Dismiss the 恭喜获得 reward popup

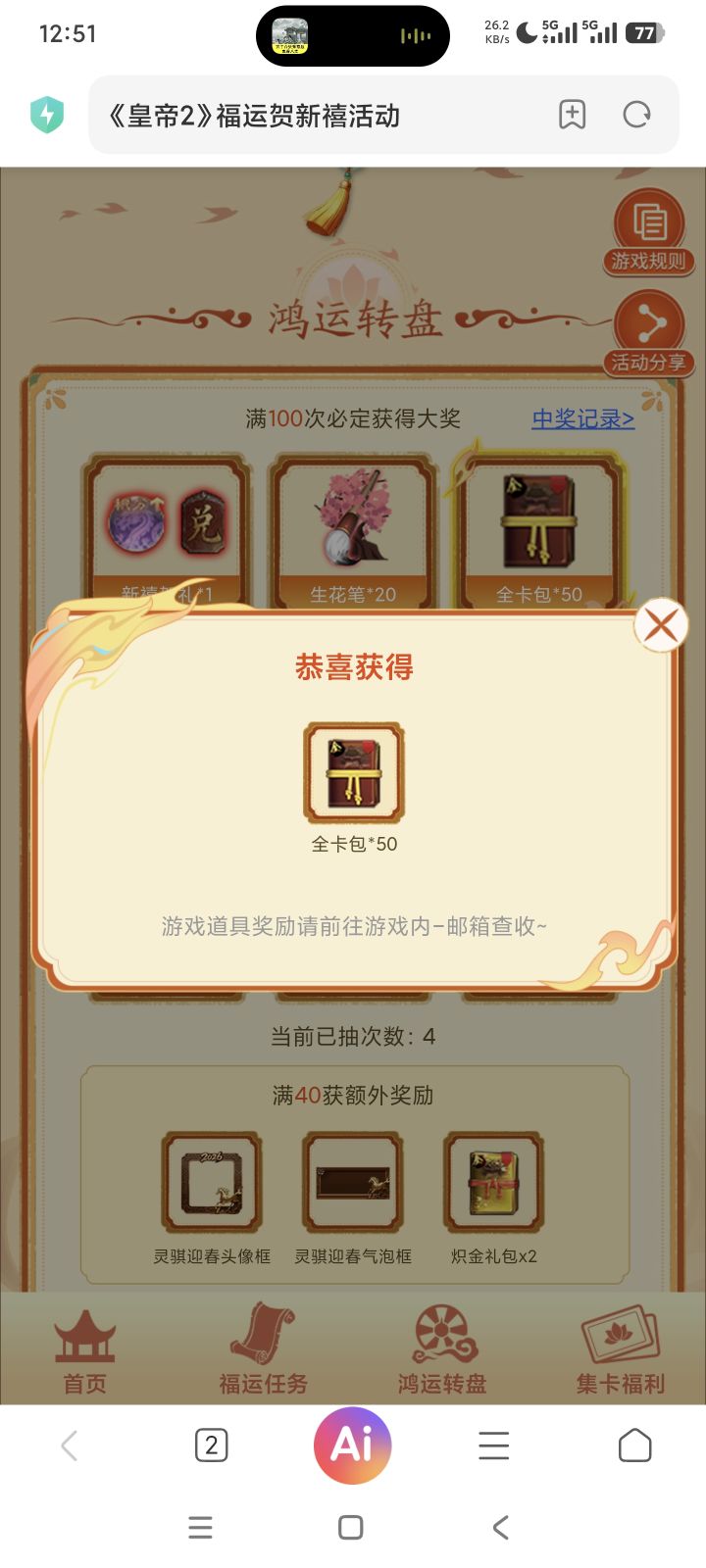pyautogui.click(x=660, y=624)
